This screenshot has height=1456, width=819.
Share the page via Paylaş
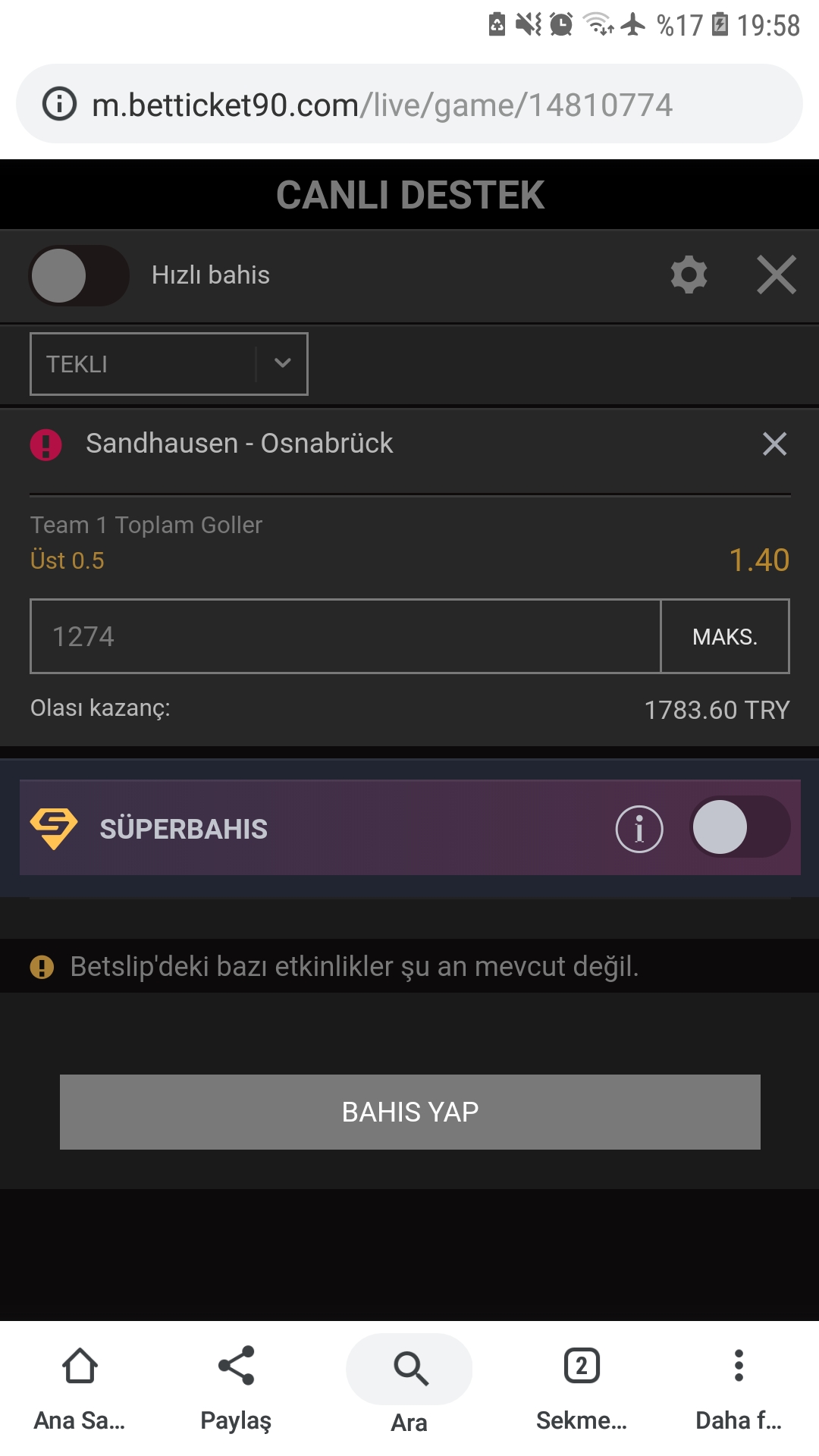tap(236, 1389)
